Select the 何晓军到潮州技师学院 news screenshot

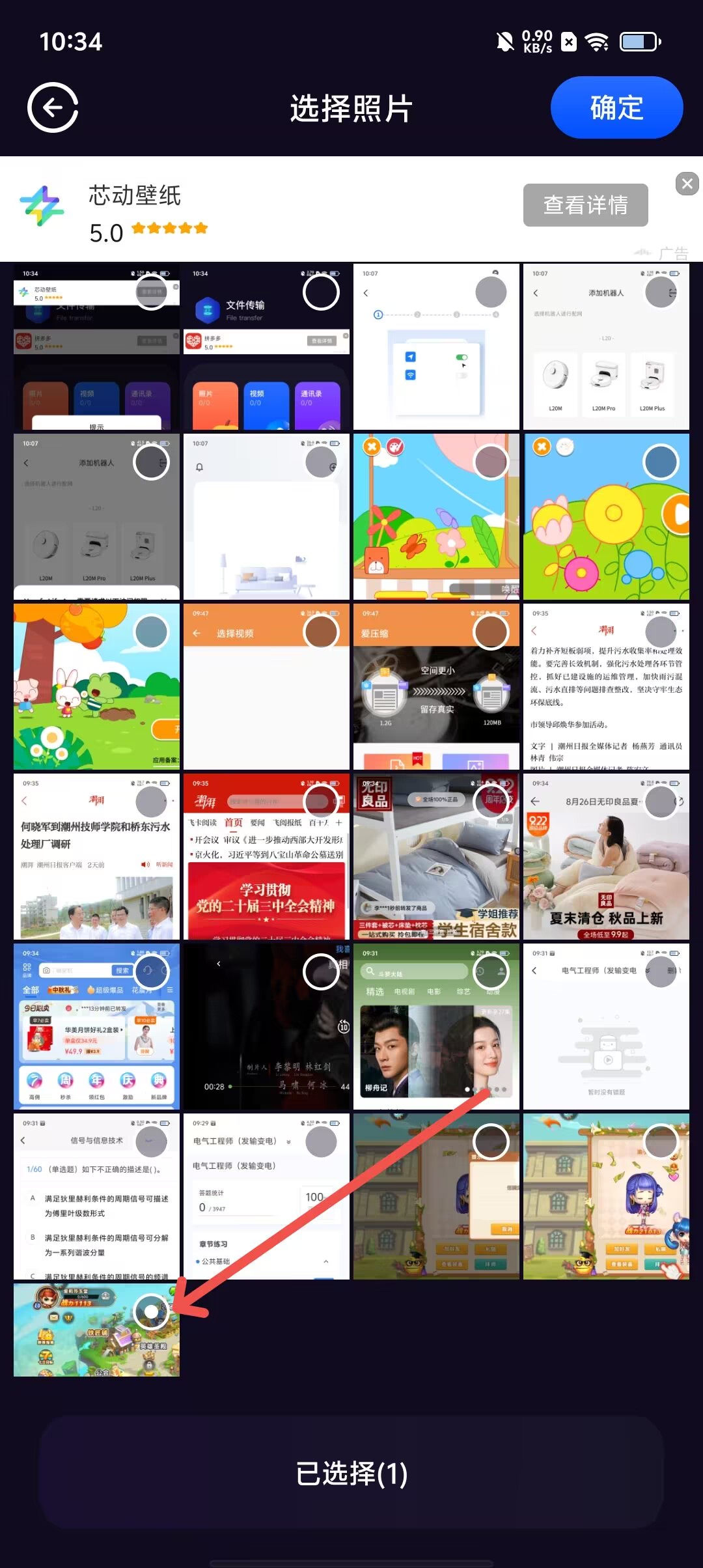(151, 802)
